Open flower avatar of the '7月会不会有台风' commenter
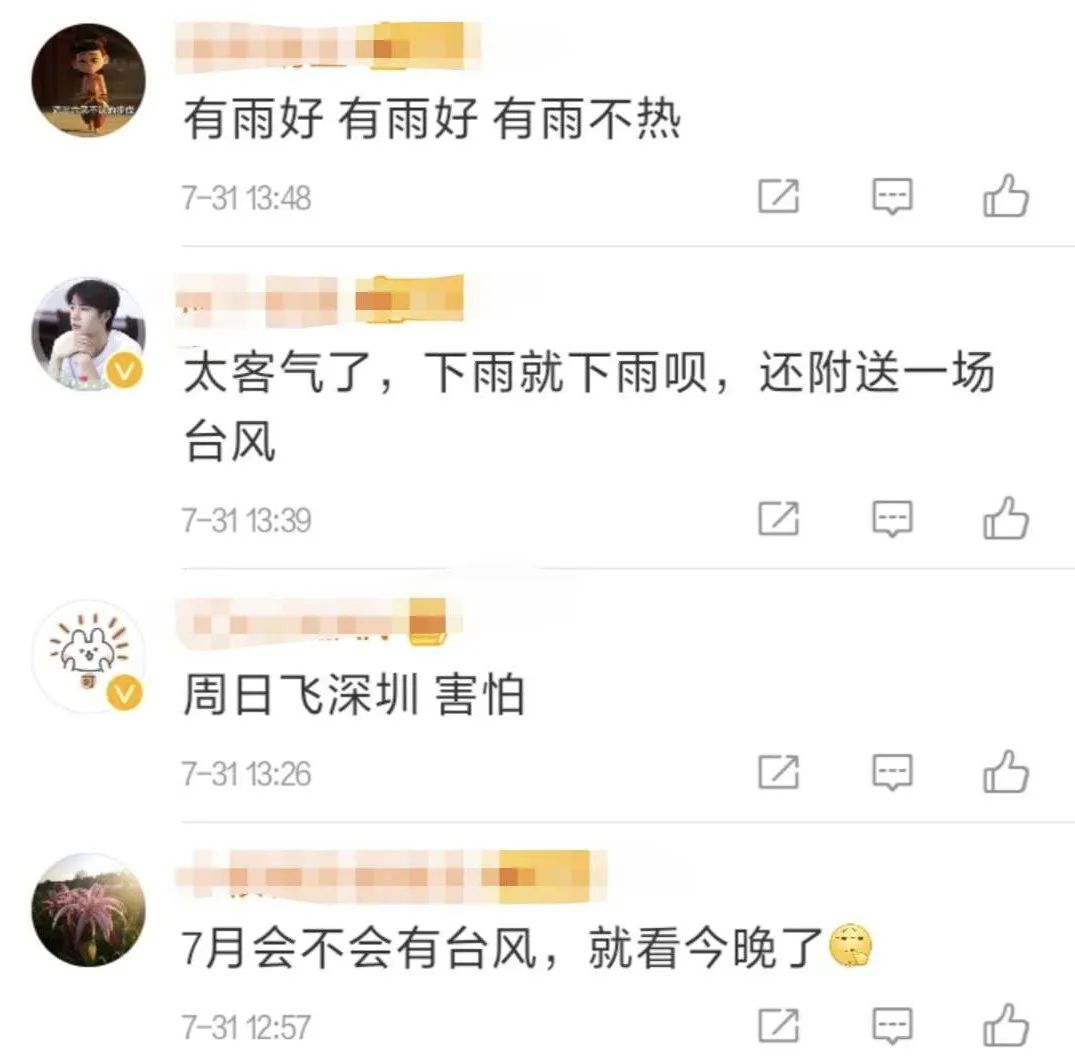 89,909
